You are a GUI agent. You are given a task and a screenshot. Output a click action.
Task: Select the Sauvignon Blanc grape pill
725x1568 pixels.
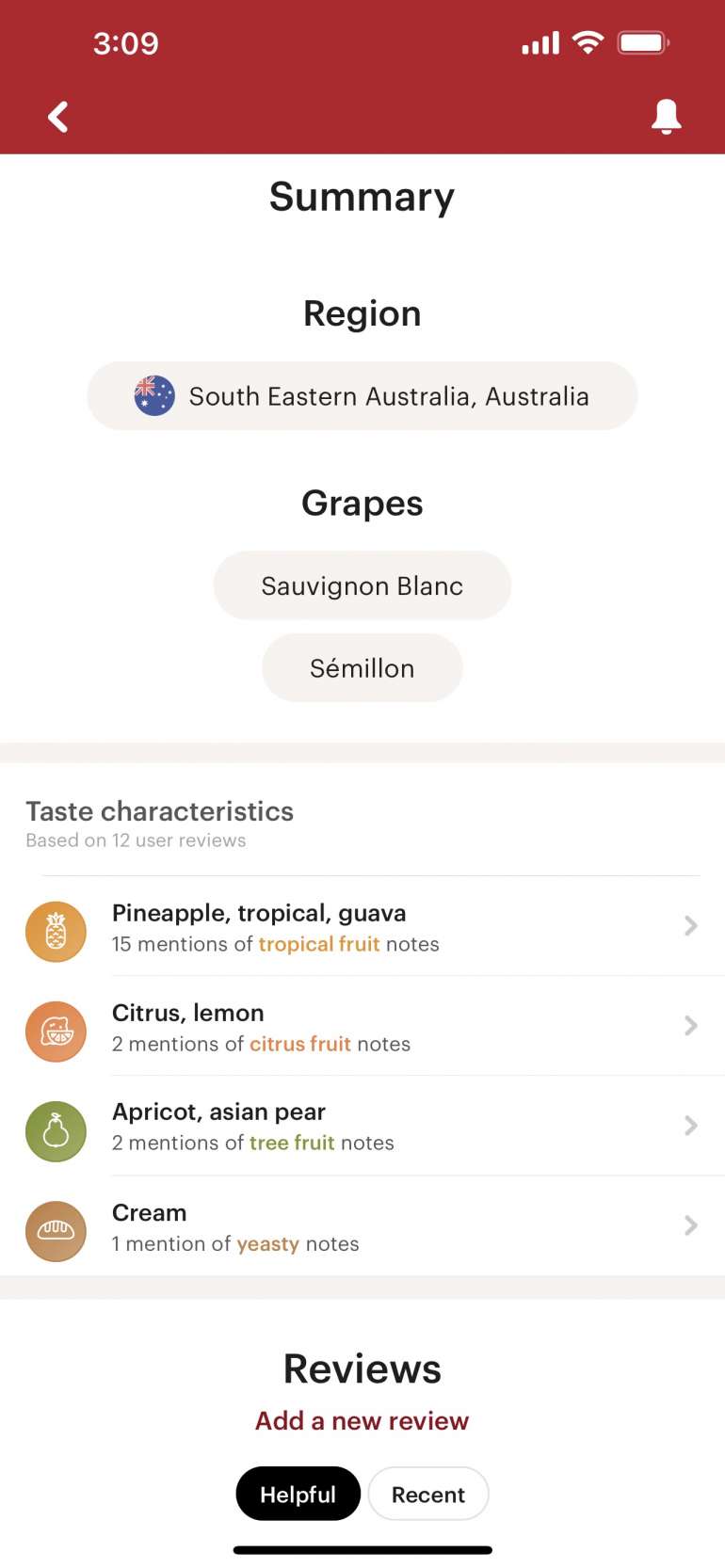(x=362, y=585)
